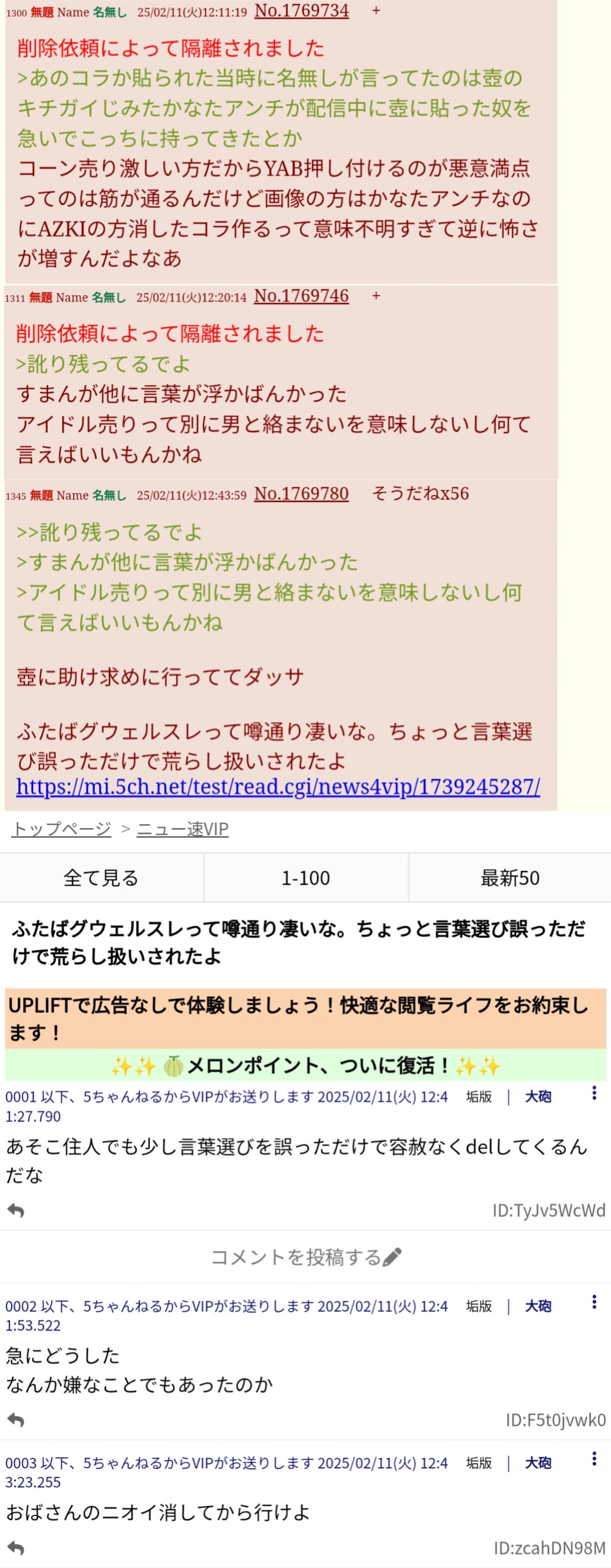Show posts 1-100
The width and height of the screenshot is (611, 1568).
tap(305, 878)
